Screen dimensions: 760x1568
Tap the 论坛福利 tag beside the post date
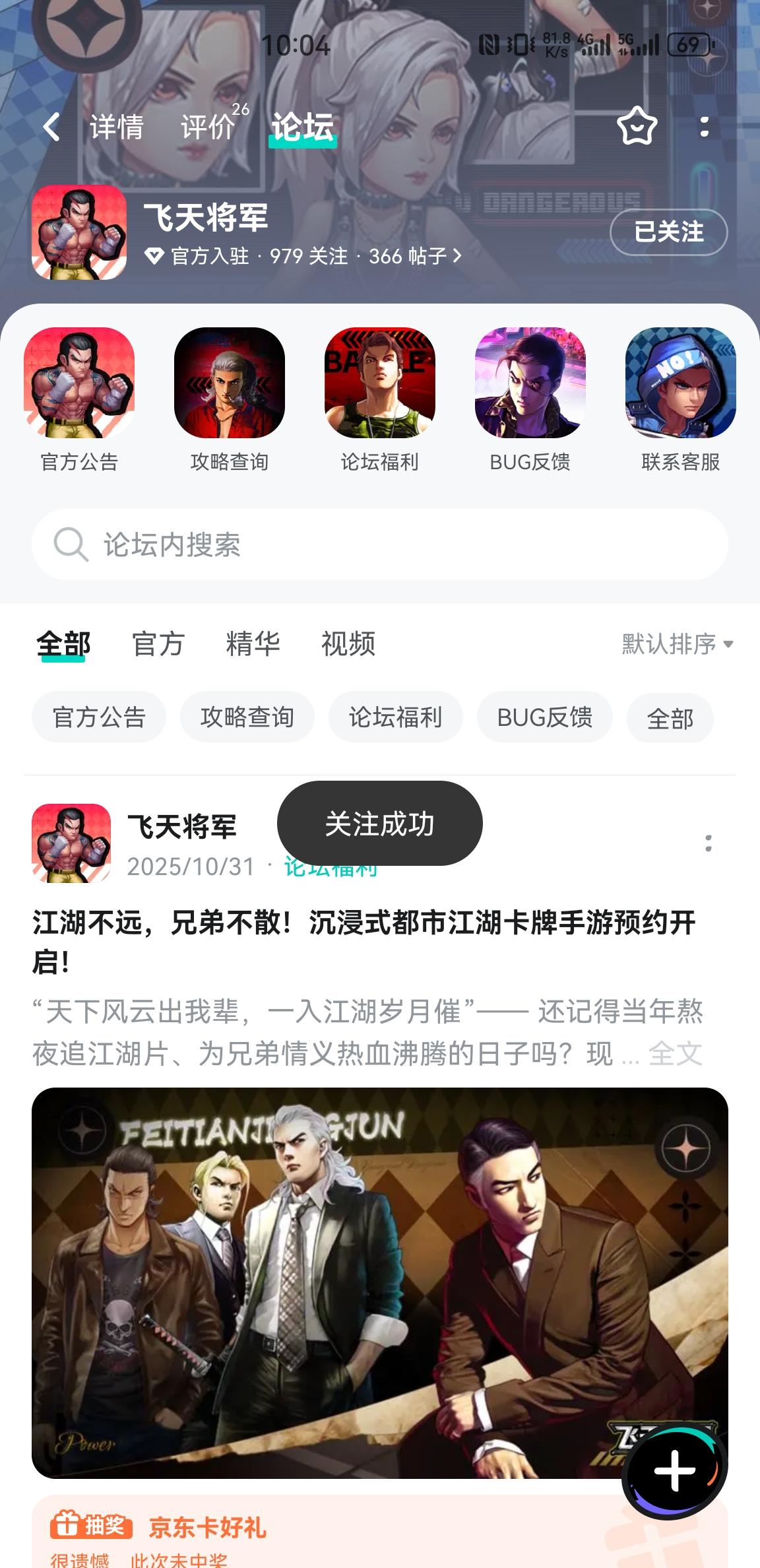(330, 868)
